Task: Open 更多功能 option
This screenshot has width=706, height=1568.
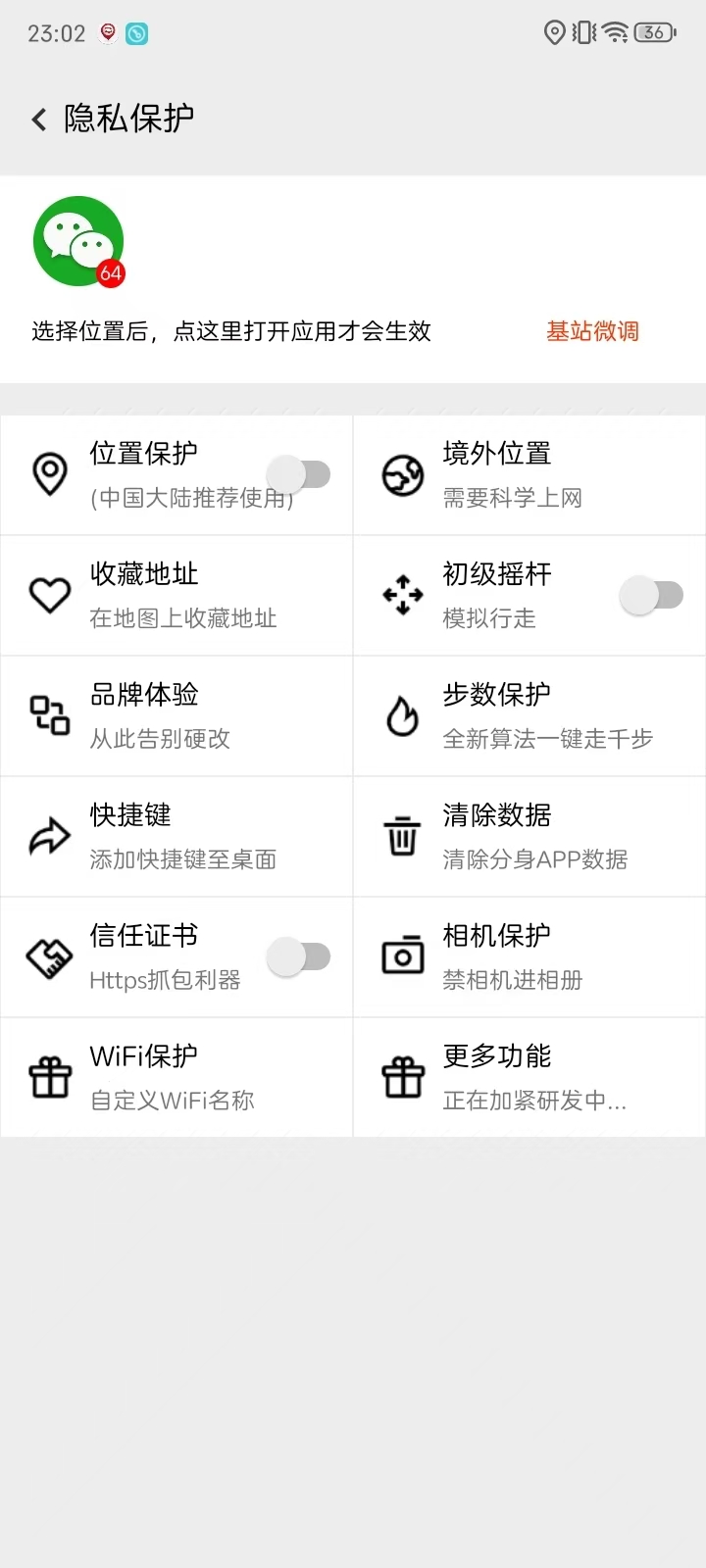Action: point(529,1077)
